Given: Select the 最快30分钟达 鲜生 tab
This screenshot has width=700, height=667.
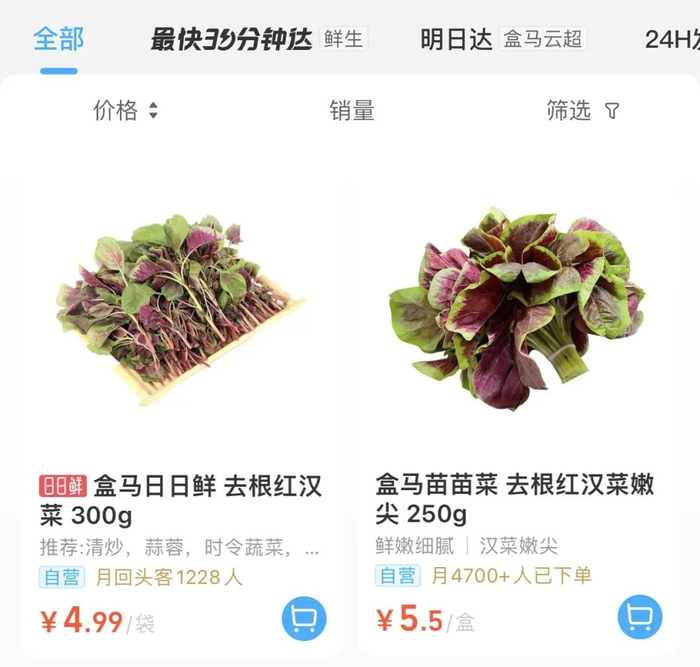Looking at the screenshot, I should 258,39.
